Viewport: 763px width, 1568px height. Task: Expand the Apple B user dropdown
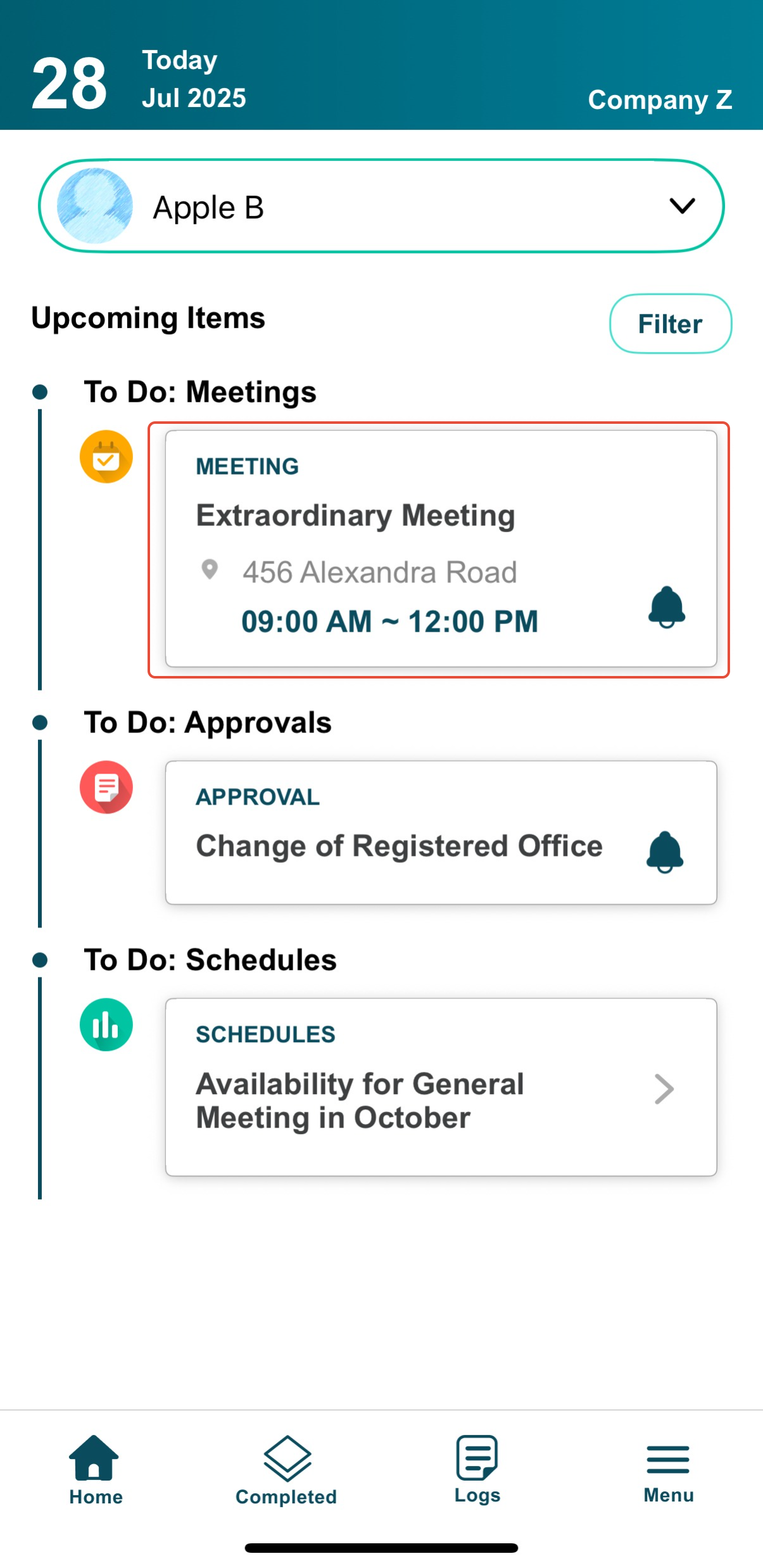pos(681,206)
